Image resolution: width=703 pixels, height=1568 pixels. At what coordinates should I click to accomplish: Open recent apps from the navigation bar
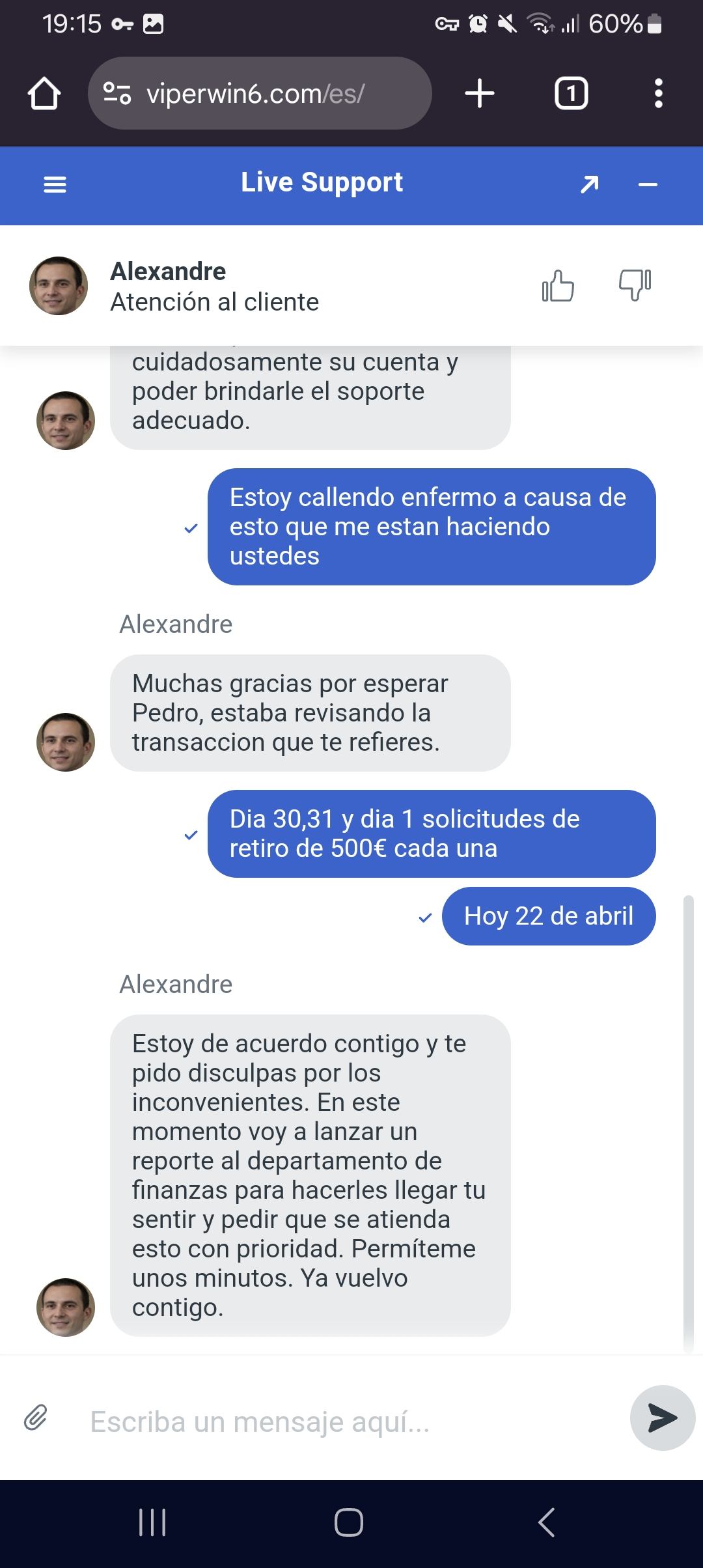click(x=152, y=1522)
